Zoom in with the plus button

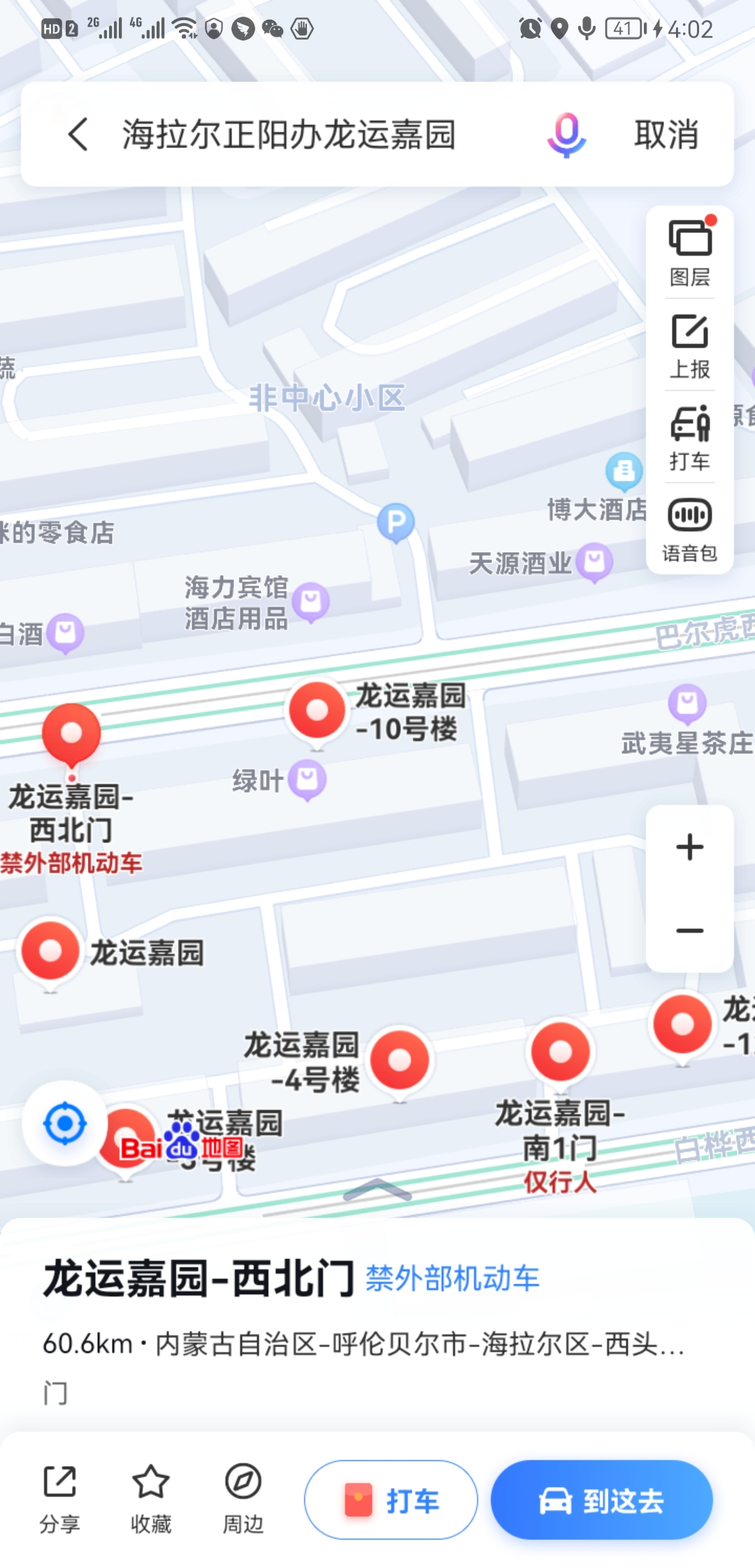690,847
